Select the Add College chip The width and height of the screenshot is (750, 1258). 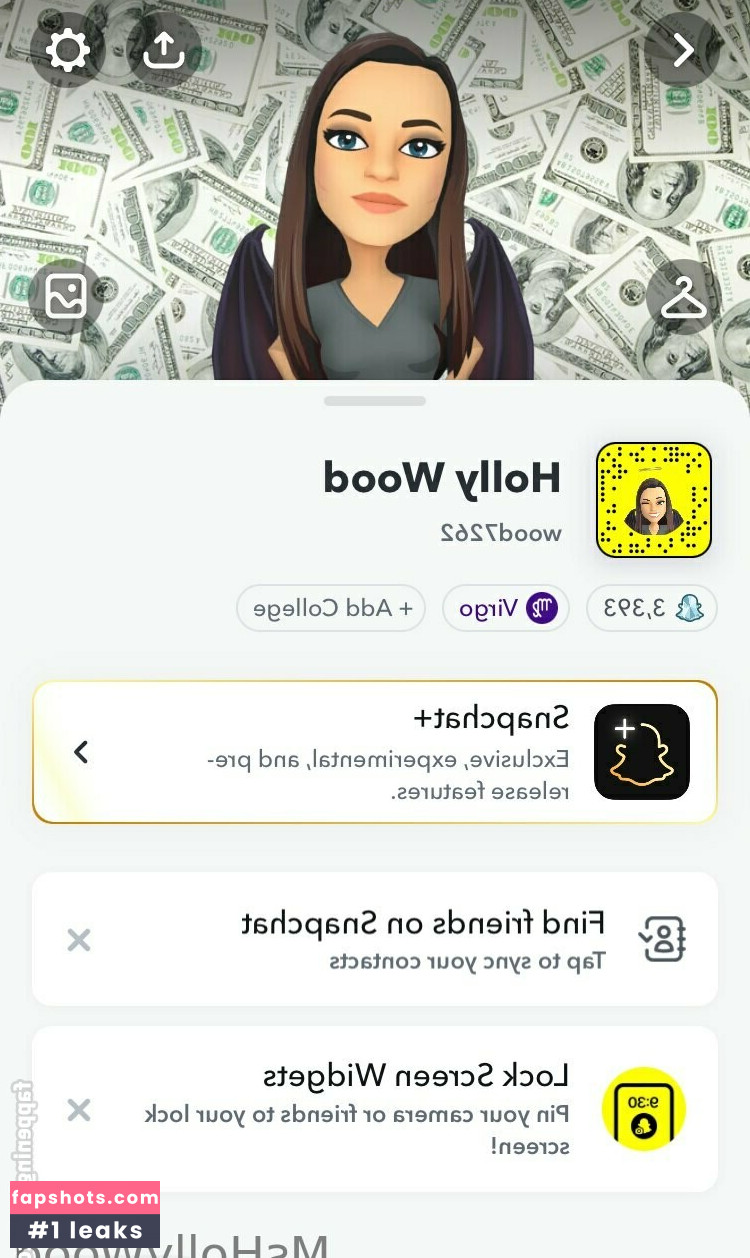pos(331,608)
